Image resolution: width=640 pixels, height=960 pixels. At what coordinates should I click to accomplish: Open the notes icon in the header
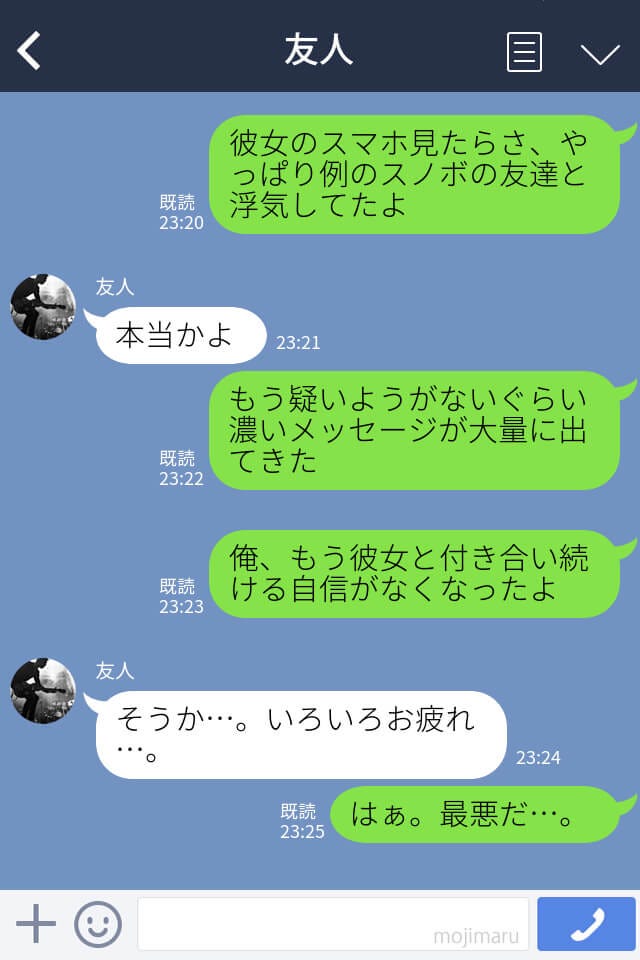tap(524, 52)
